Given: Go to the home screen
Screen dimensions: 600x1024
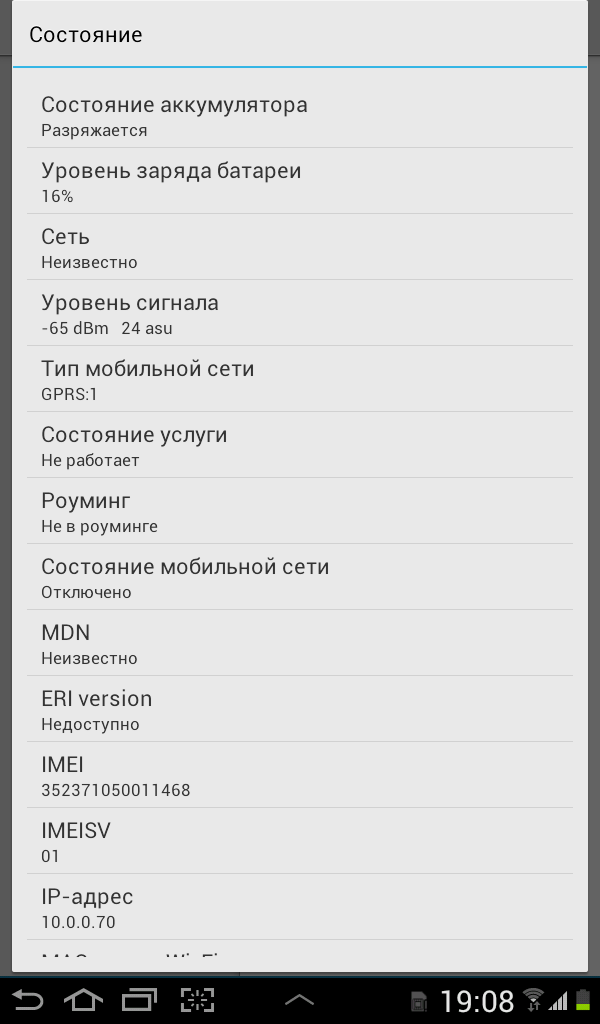Looking at the screenshot, I should point(83,999).
